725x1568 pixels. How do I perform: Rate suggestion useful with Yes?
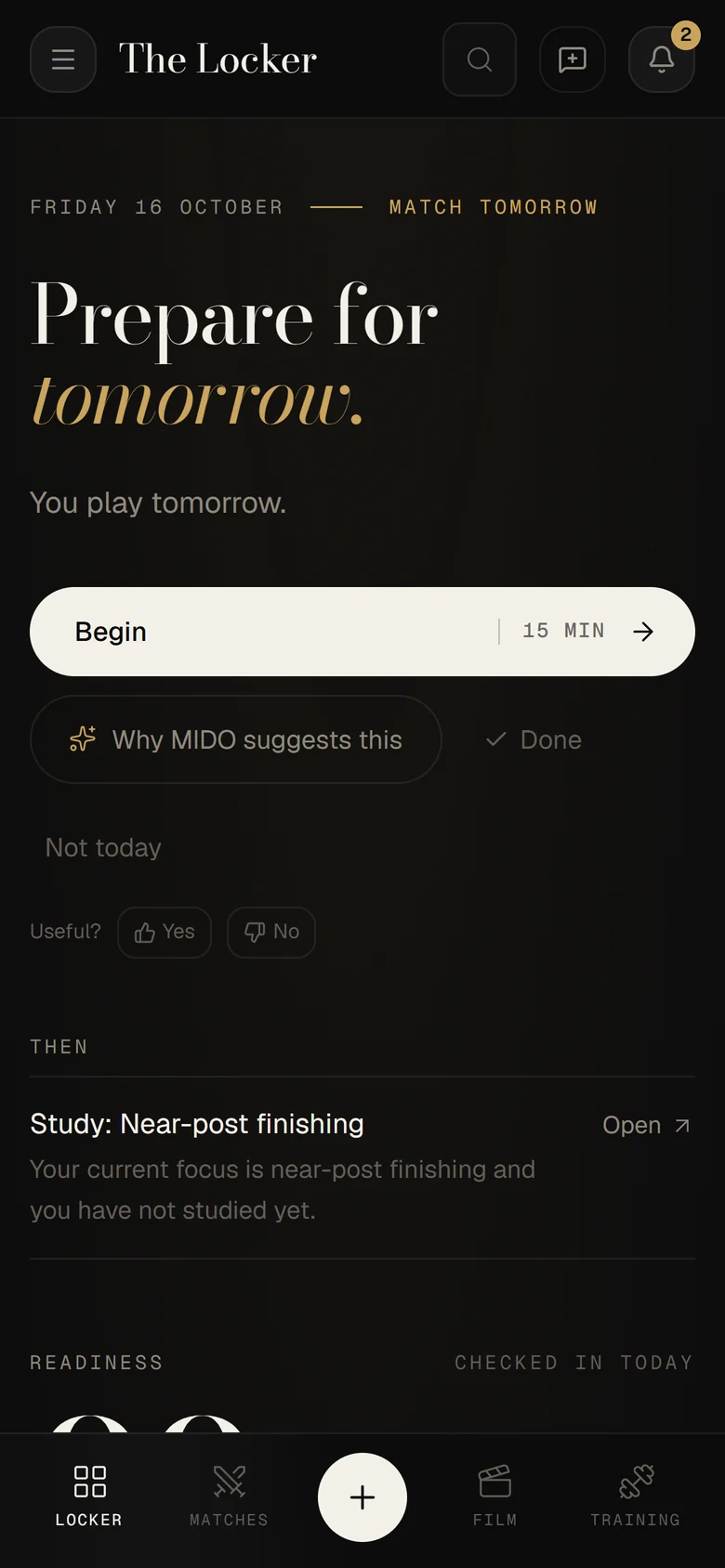165,932
